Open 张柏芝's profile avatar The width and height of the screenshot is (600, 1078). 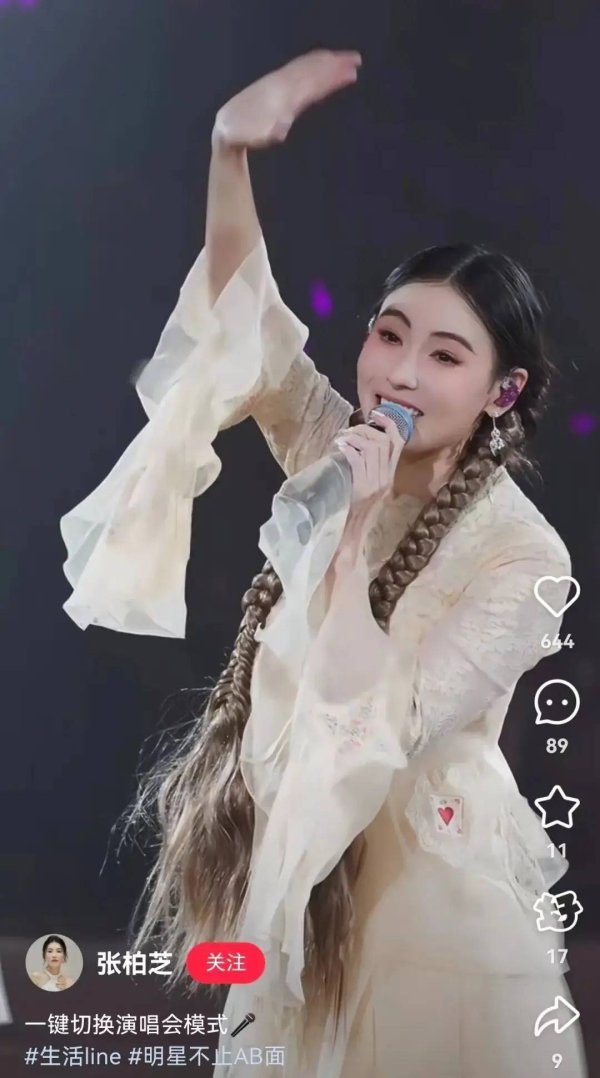tap(54, 963)
